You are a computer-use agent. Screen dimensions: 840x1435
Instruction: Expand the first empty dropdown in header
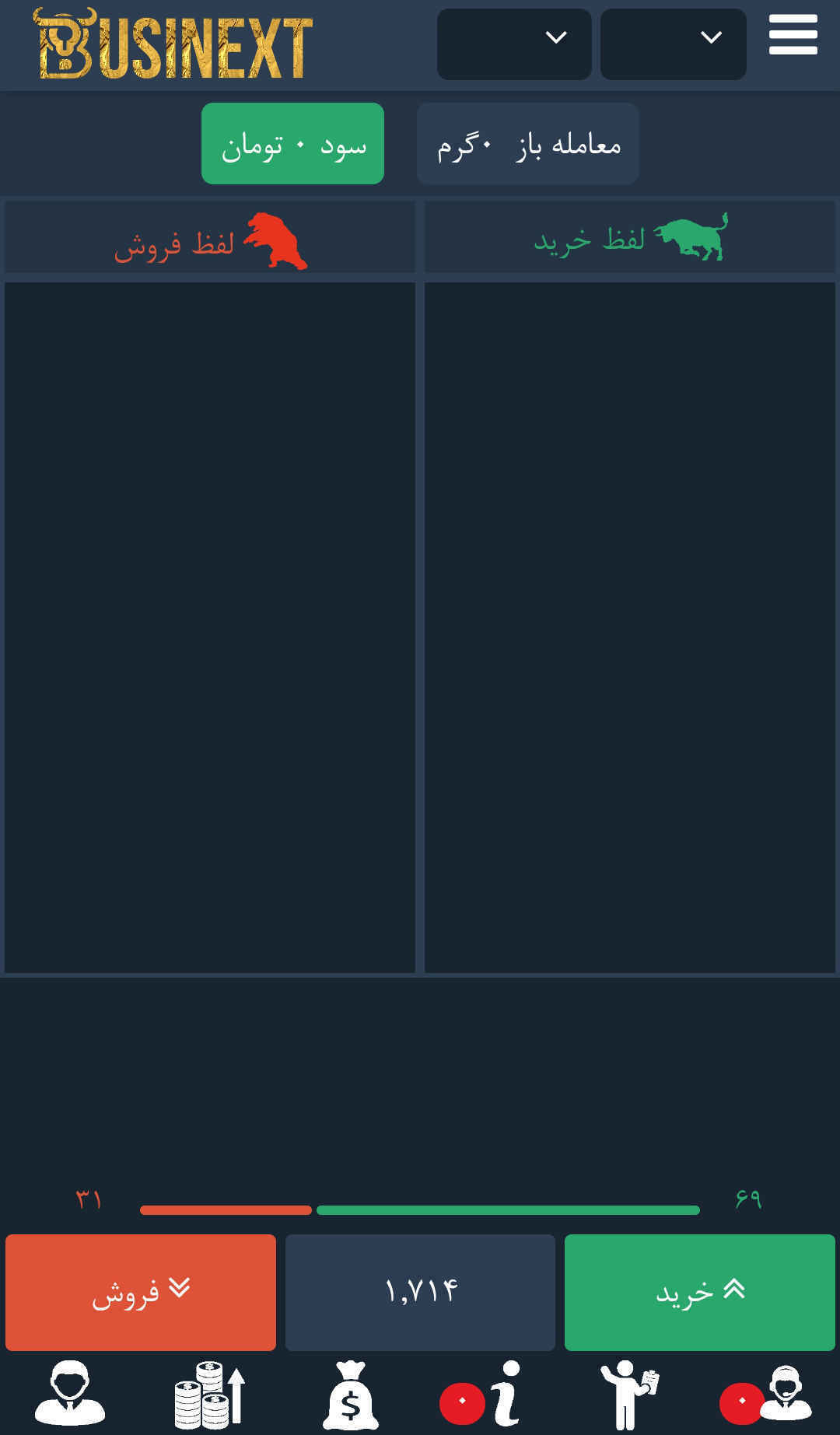tap(514, 44)
